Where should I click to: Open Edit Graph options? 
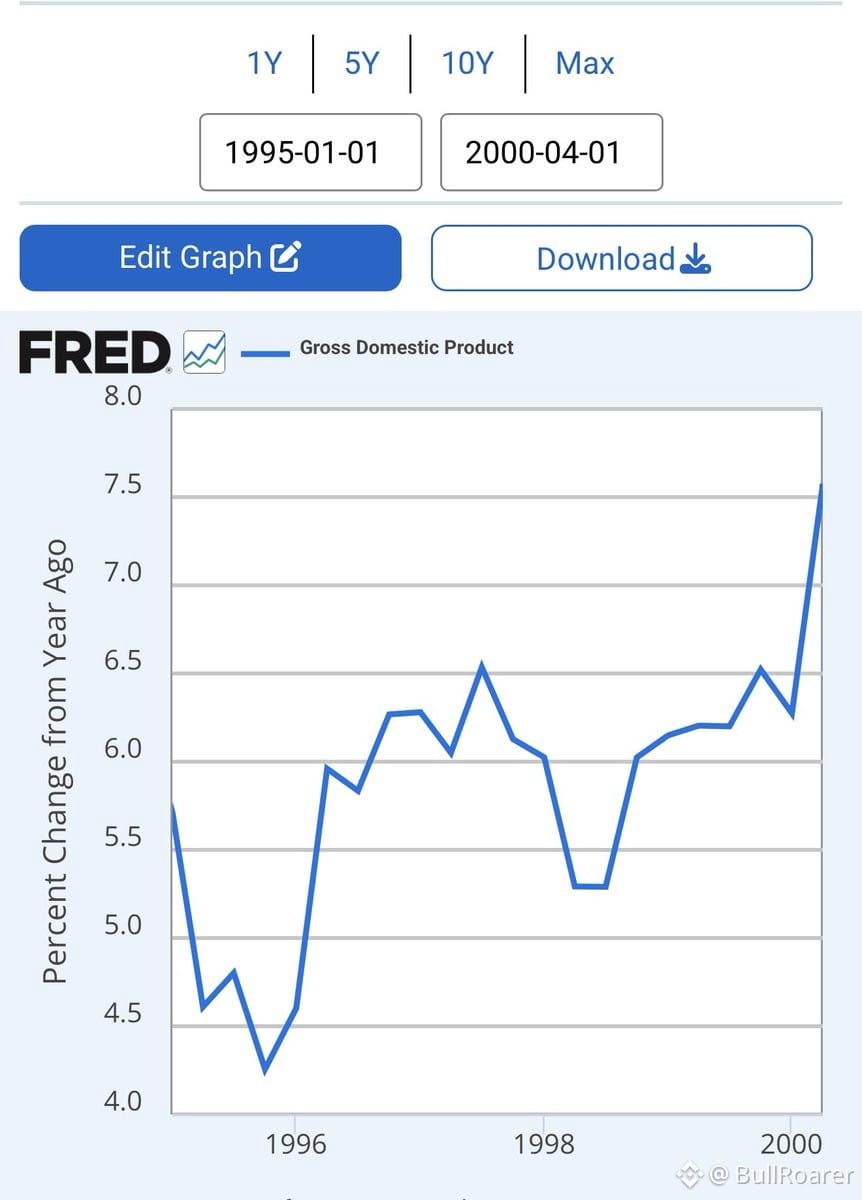pos(211,258)
